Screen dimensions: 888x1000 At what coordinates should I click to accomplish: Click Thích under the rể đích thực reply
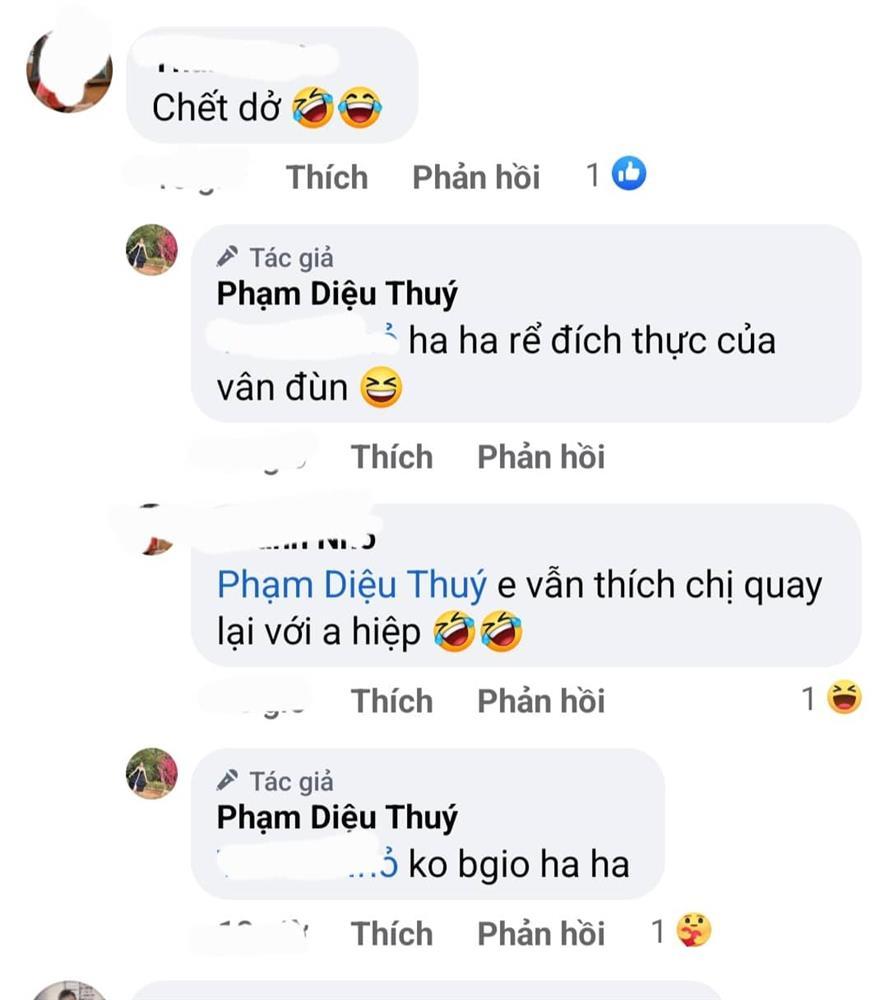tap(390, 456)
